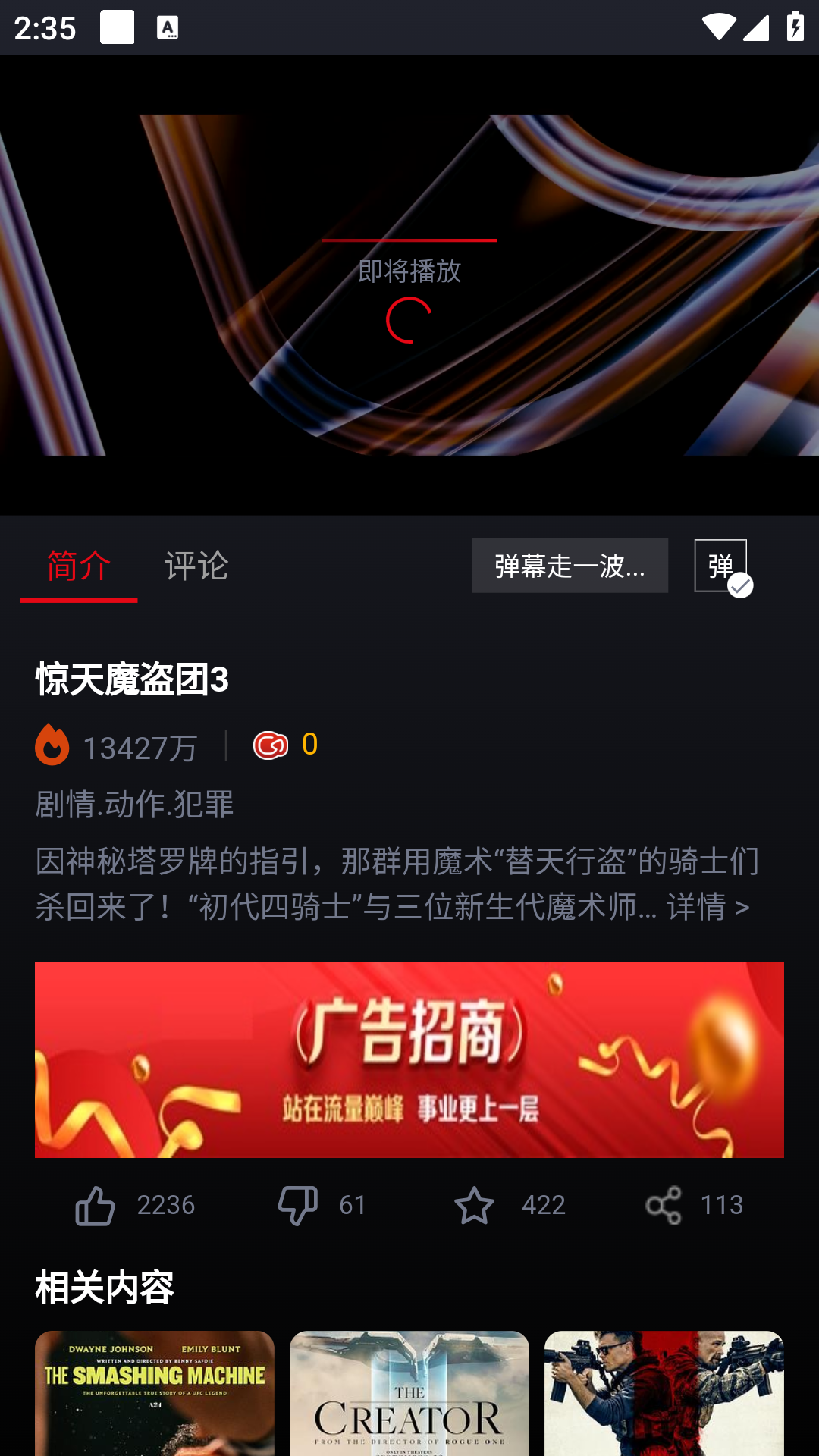
Task: Add the movie to favorites star
Action: tap(475, 1205)
